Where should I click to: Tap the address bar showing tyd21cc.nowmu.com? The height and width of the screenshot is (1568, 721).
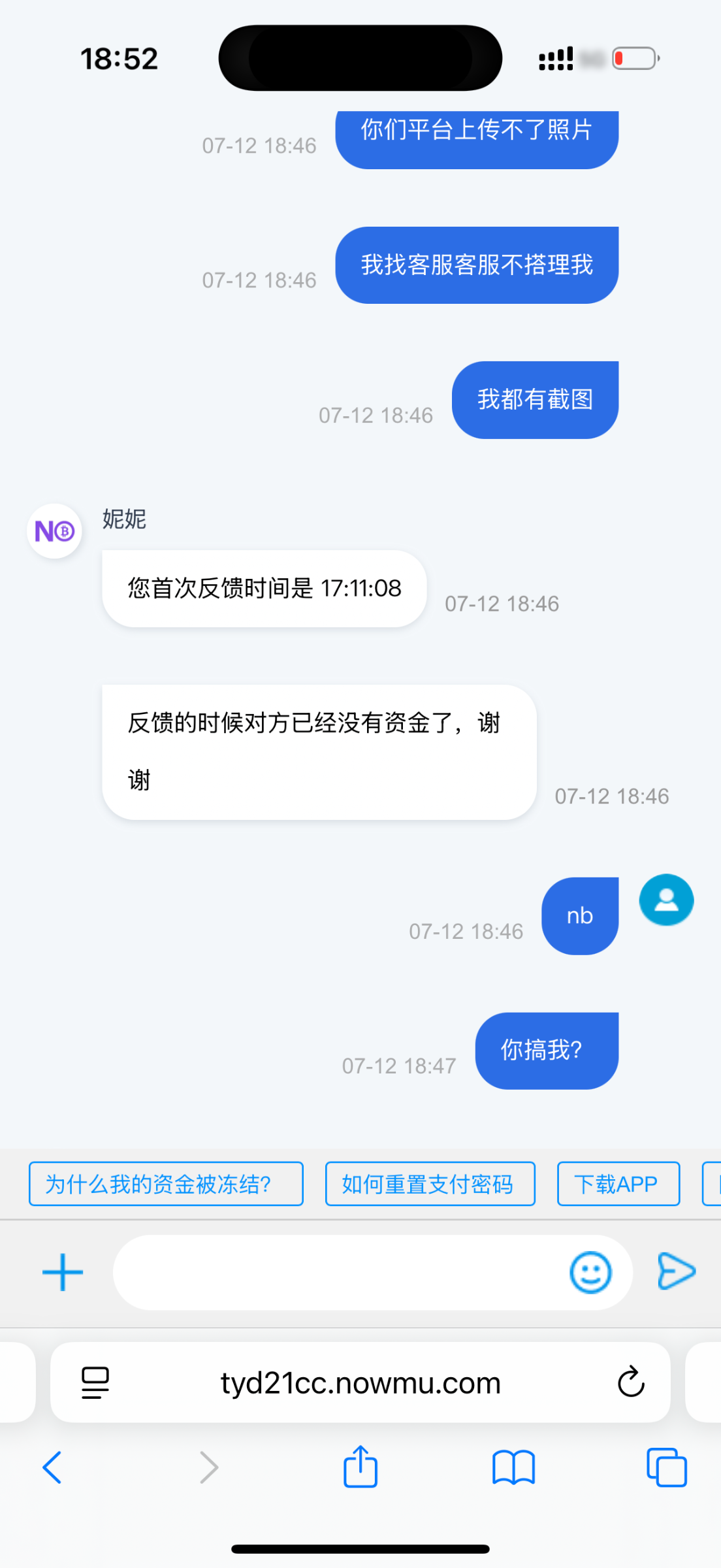click(360, 1382)
